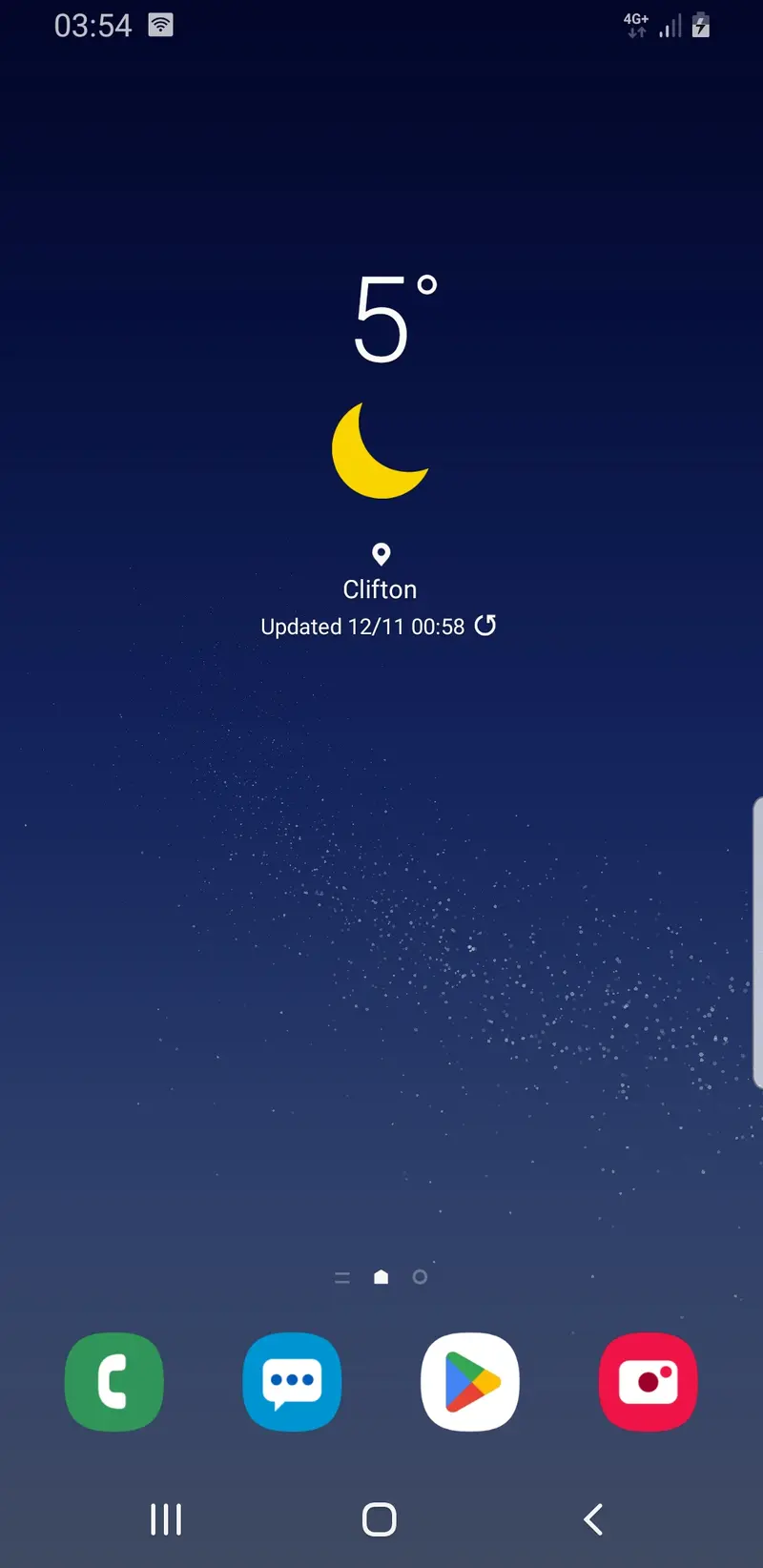
Task: Jump to the right page indicator dot
Action: pos(420,1277)
